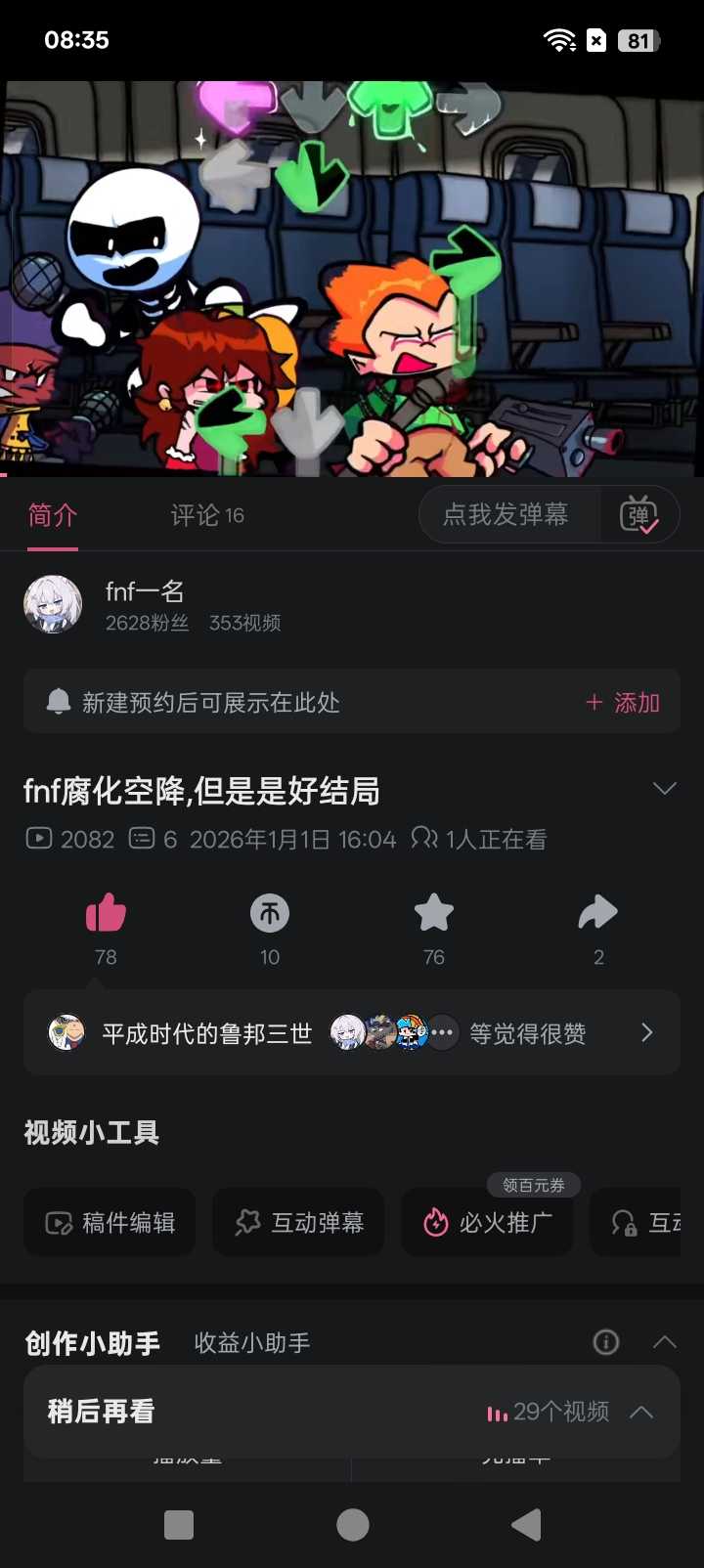
Task: Tap 添加 to add a reservation
Action: pyautogui.click(x=623, y=703)
